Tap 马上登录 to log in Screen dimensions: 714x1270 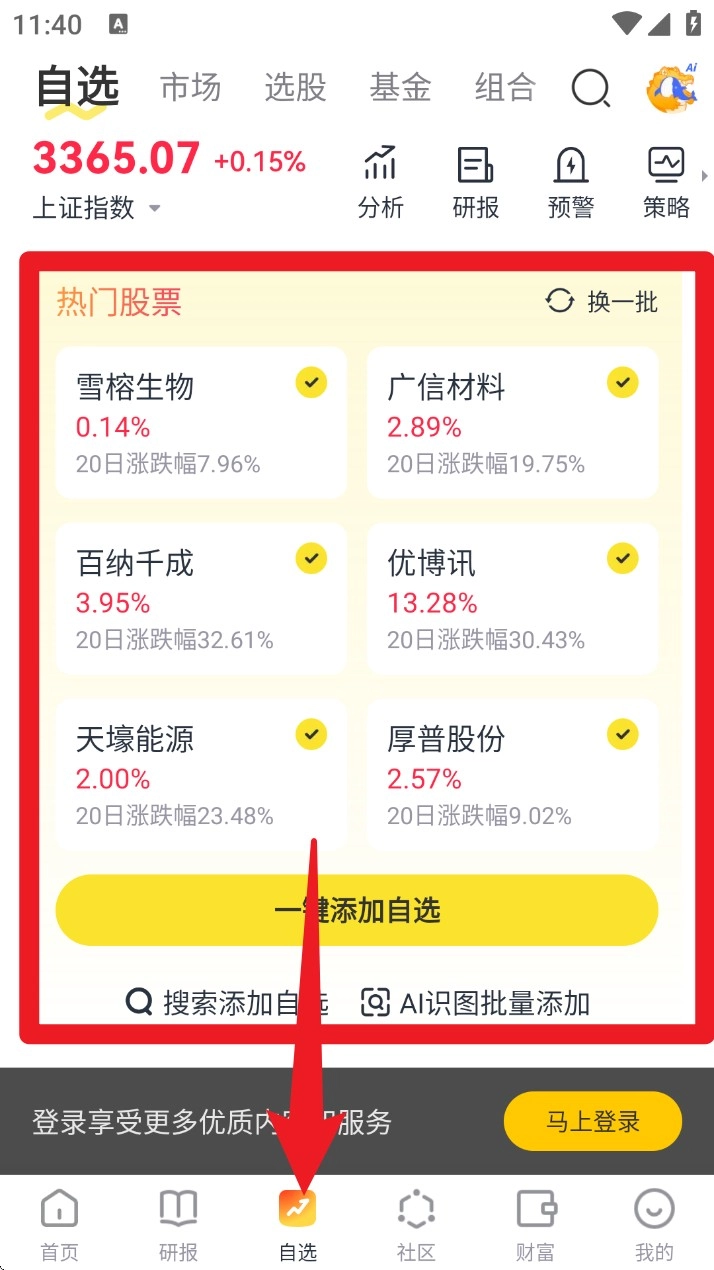pos(592,1121)
